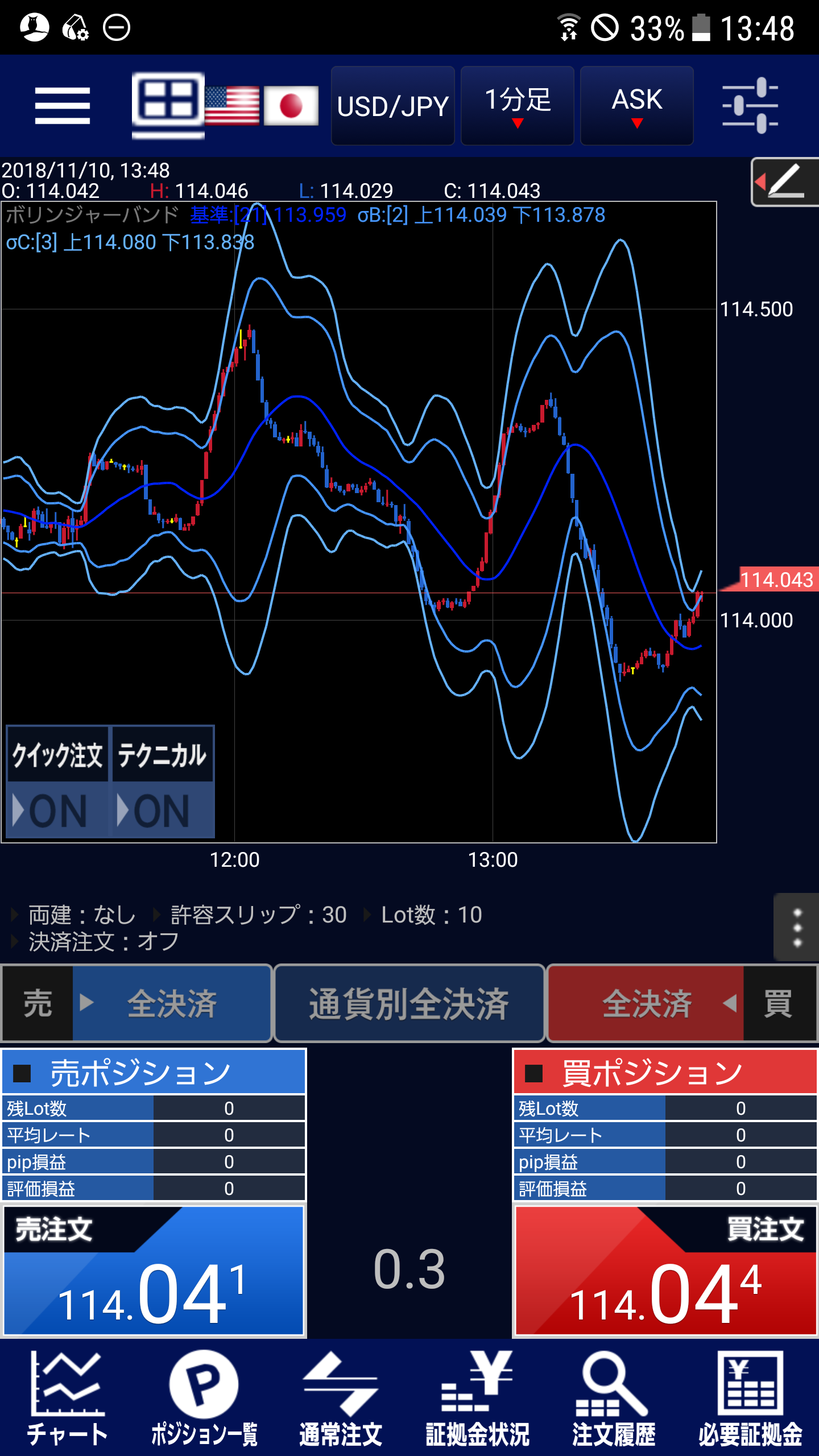This screenshot has height=1456, width=819.
Task: Place a buy order at 114.044
Action: (x=665, y=1271)
